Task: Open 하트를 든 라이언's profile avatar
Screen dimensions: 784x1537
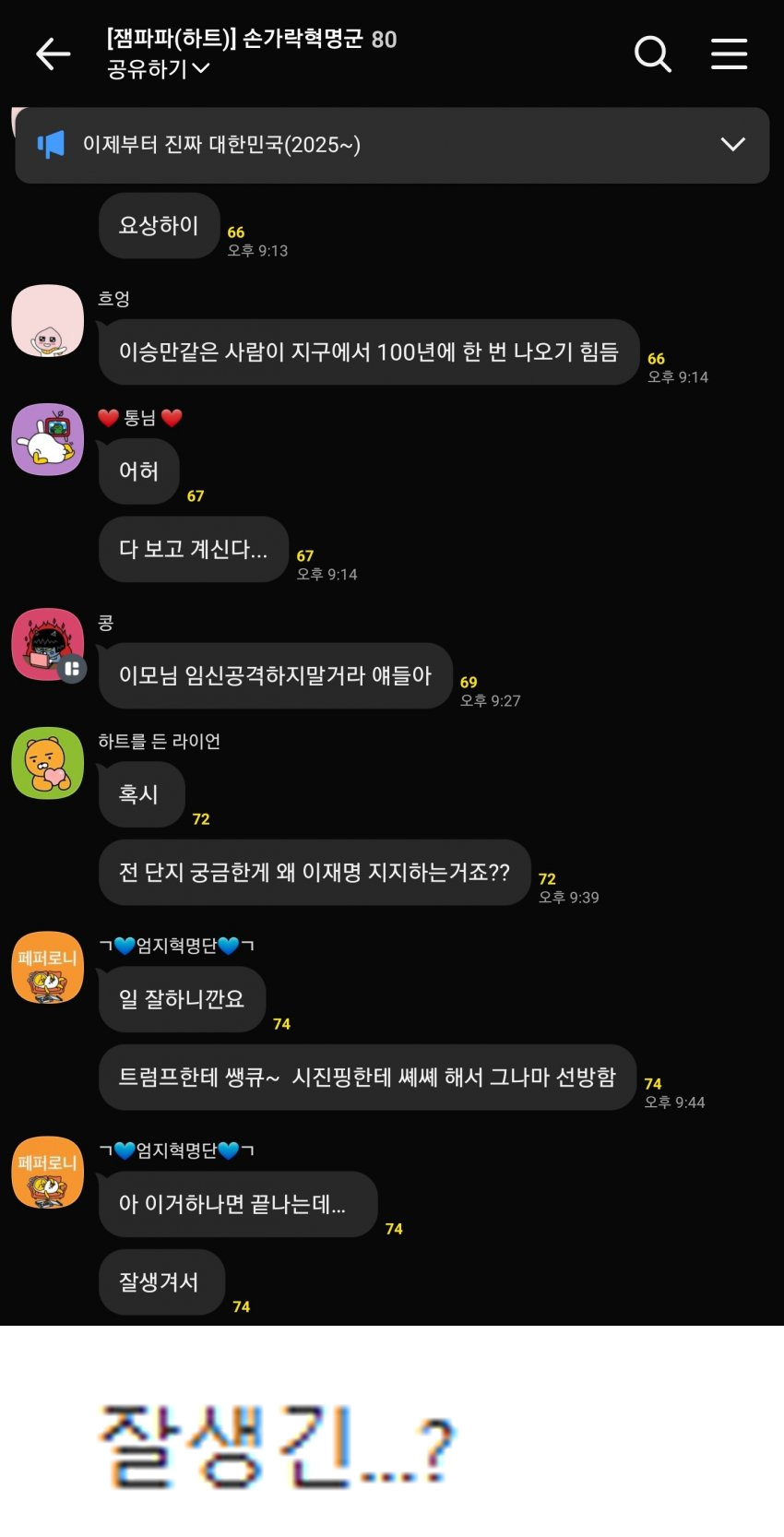Action: click(48, 764)
